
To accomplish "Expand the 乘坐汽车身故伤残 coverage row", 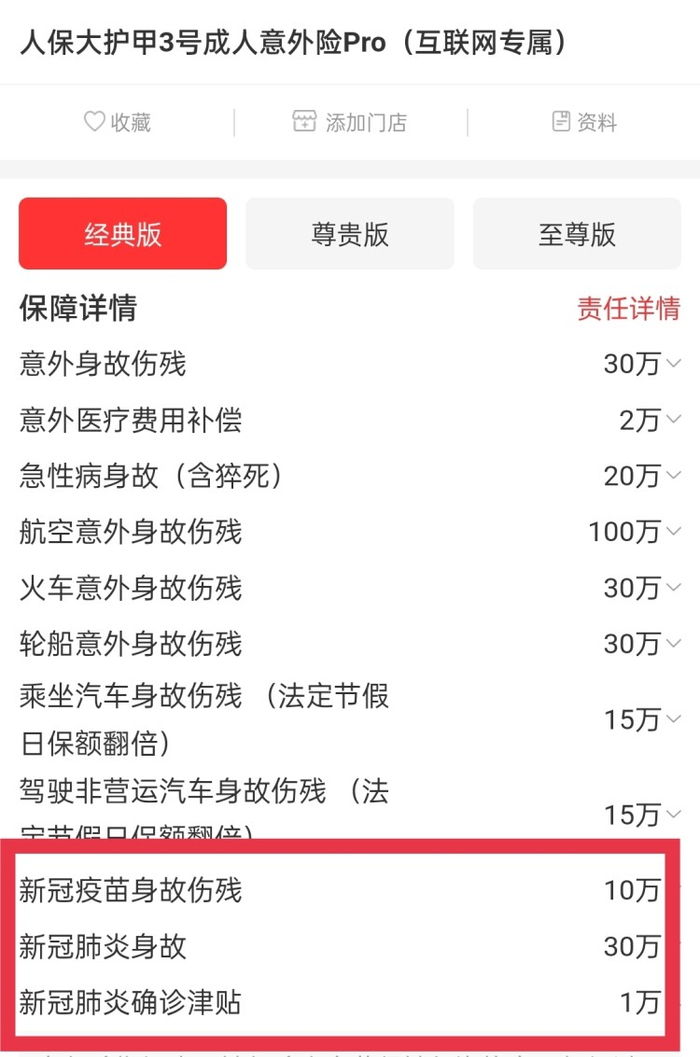I will coord(350,719).
